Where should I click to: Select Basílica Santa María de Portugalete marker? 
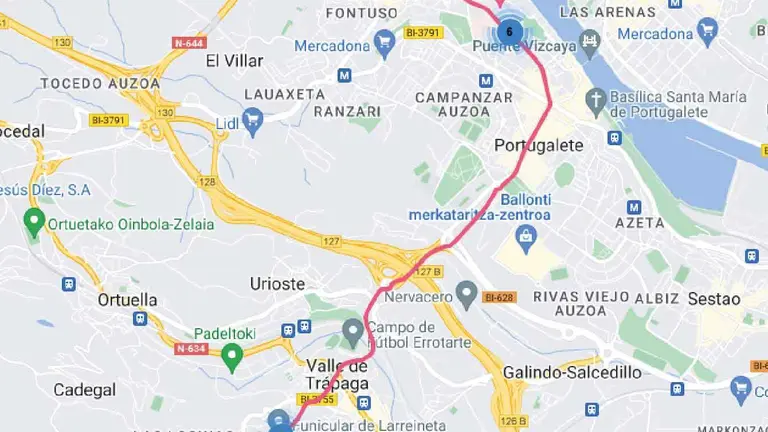pos(597,99)
